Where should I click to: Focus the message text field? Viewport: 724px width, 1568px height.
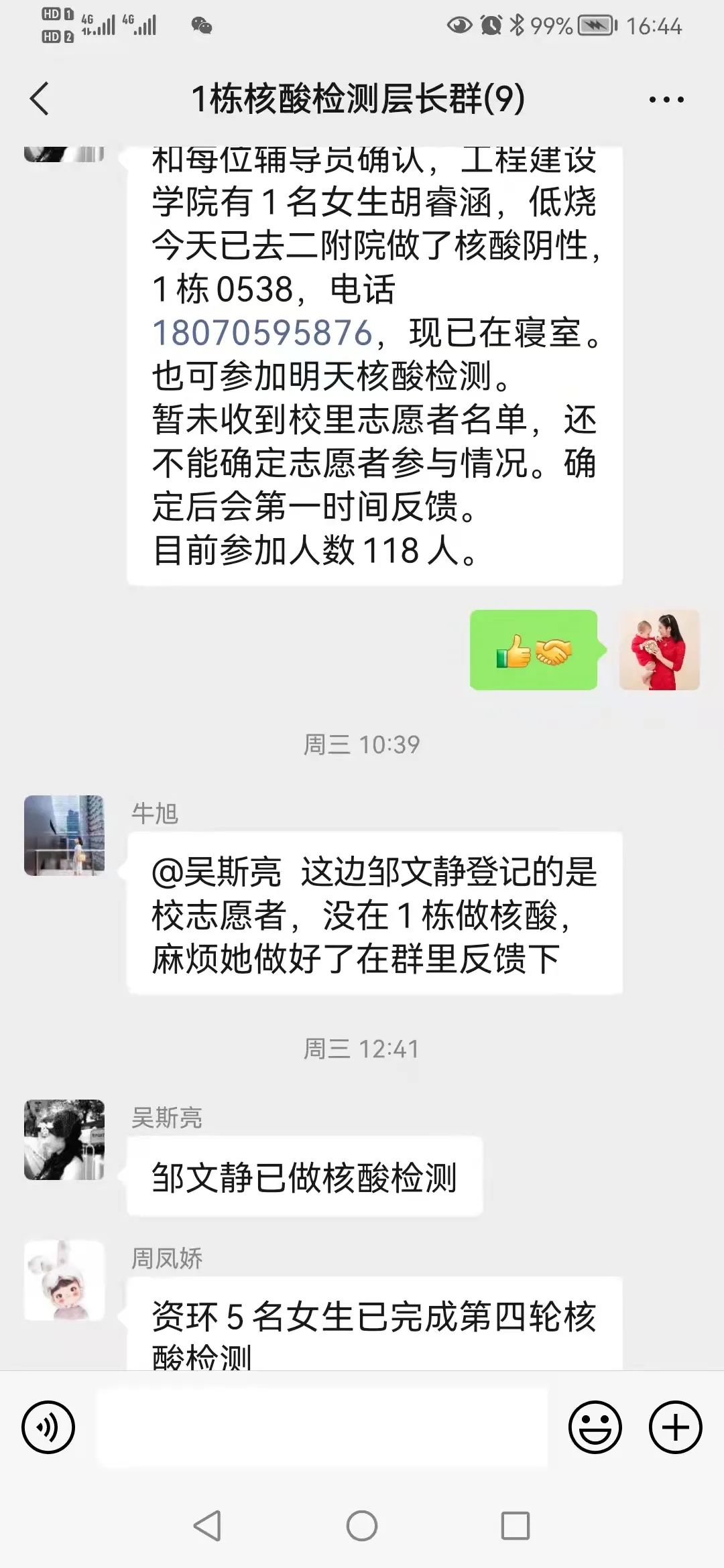click(x=322, y=1427)
